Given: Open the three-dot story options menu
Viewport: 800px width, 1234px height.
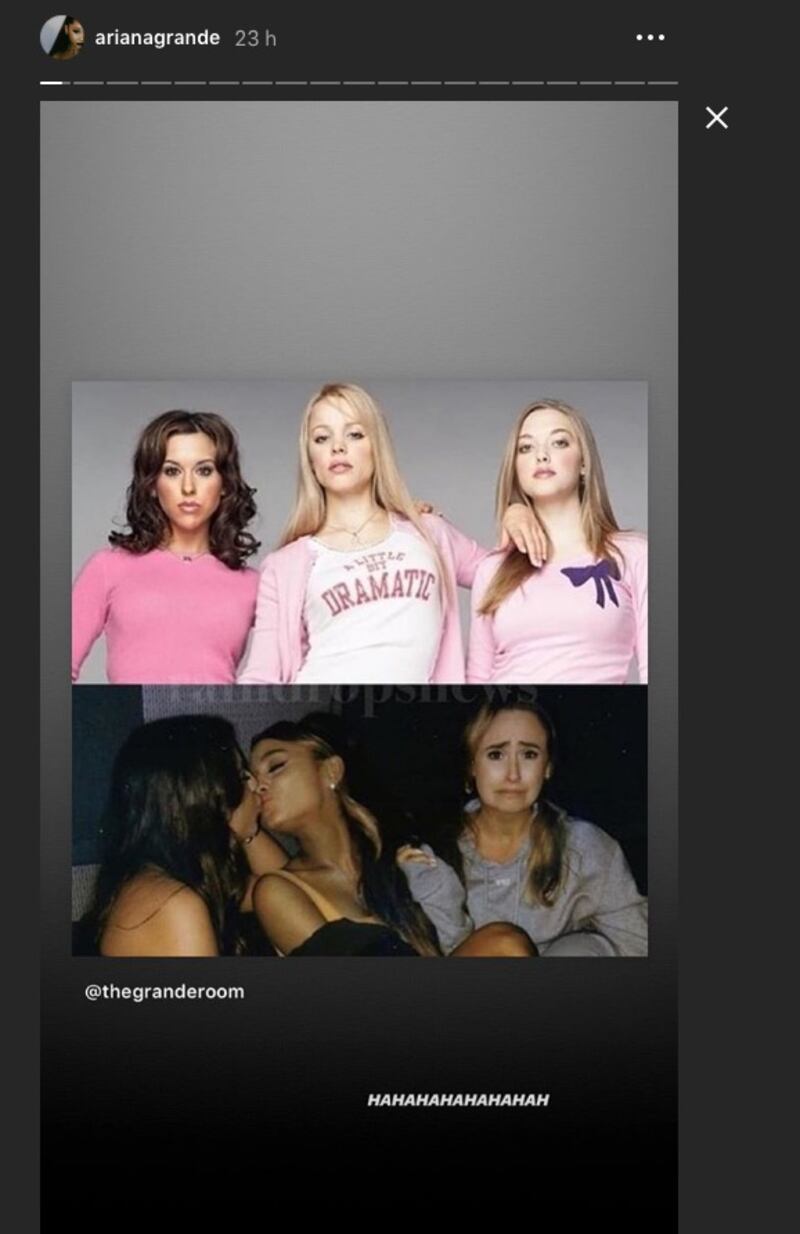Looking at the screenshot, I should pyautogui.click(x=650, y=38).
